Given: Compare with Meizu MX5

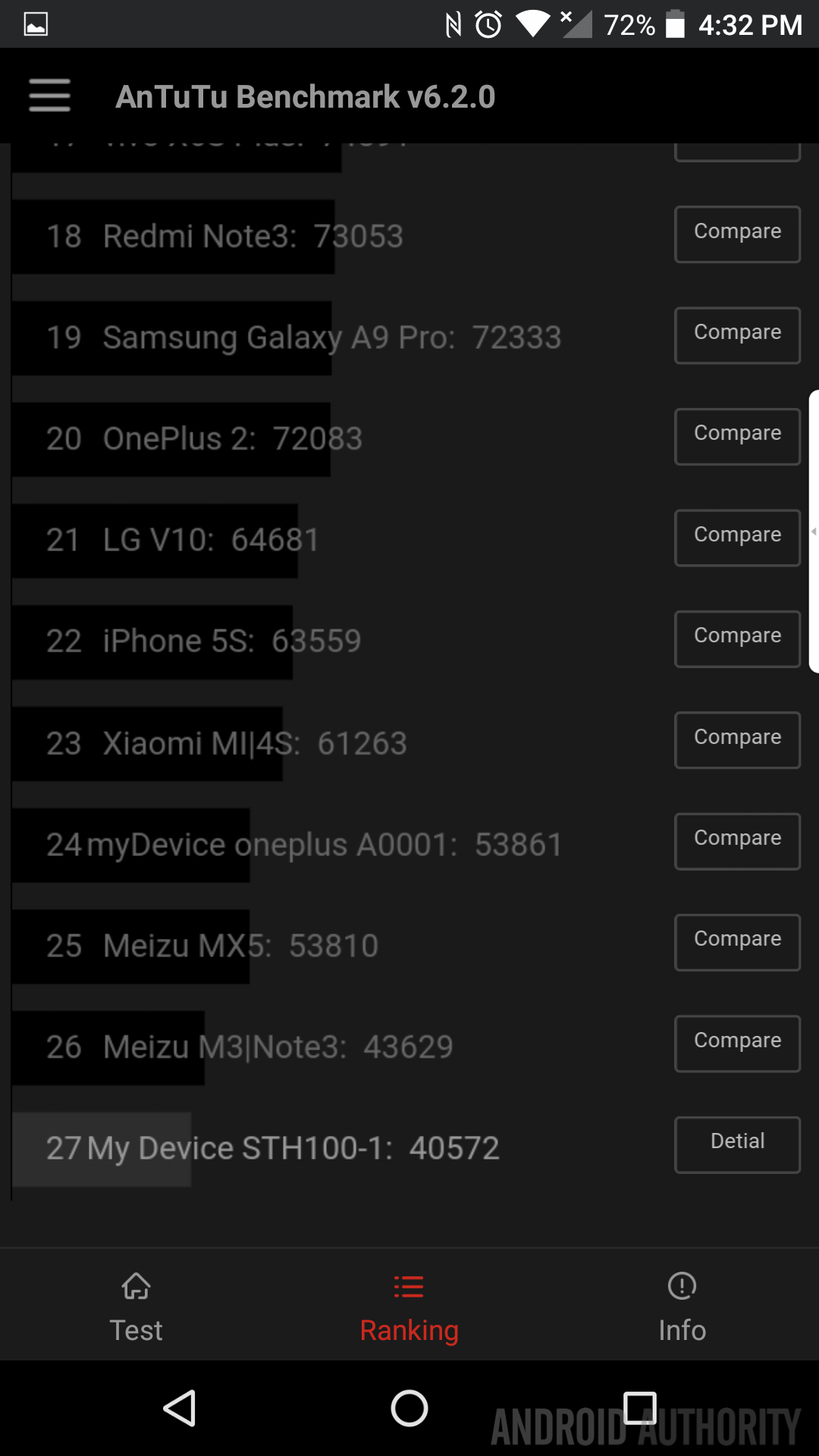Looking at the screenshot, I should [x=737, y=942].
